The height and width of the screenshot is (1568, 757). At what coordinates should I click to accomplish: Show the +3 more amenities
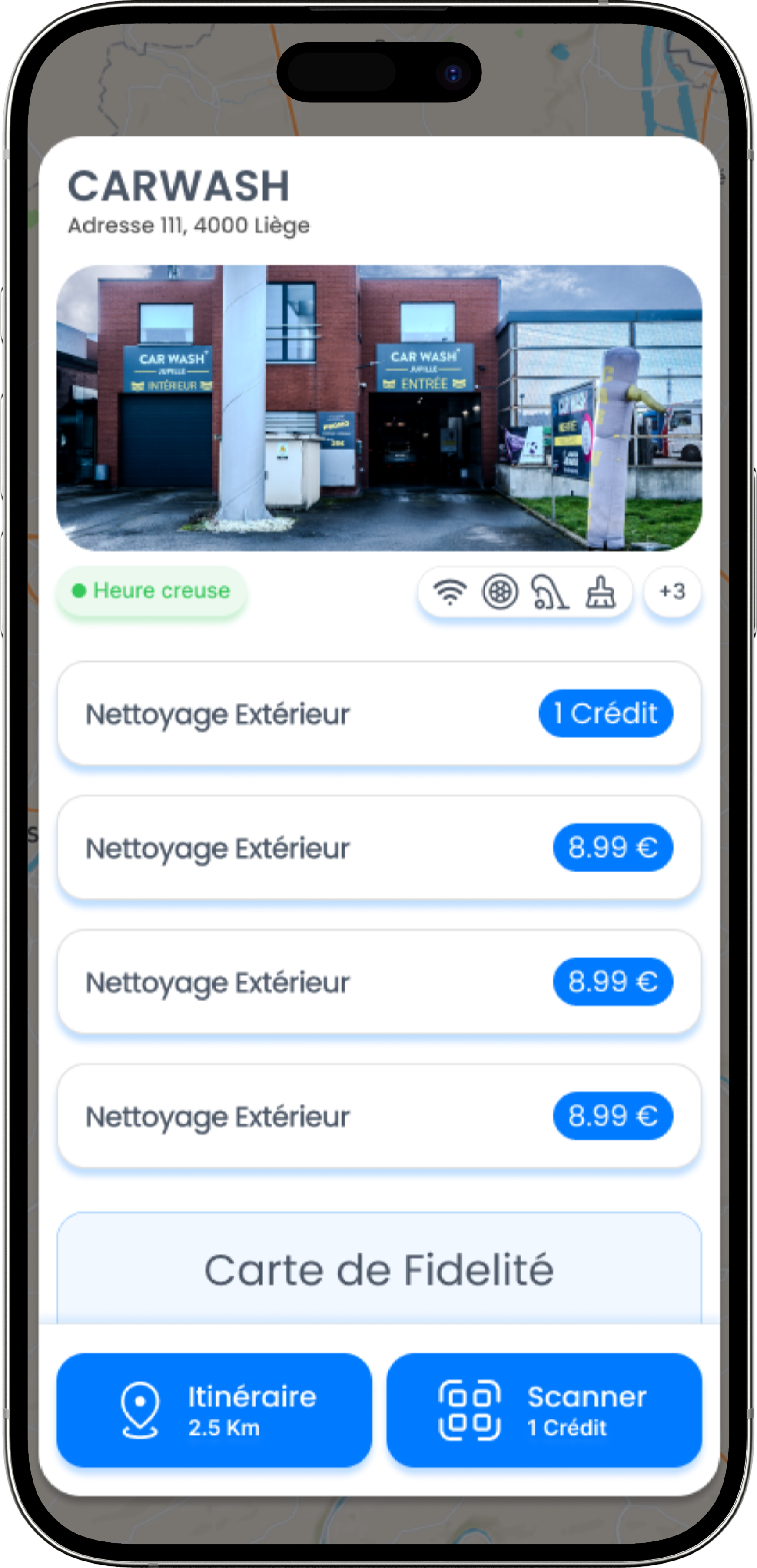672,591
